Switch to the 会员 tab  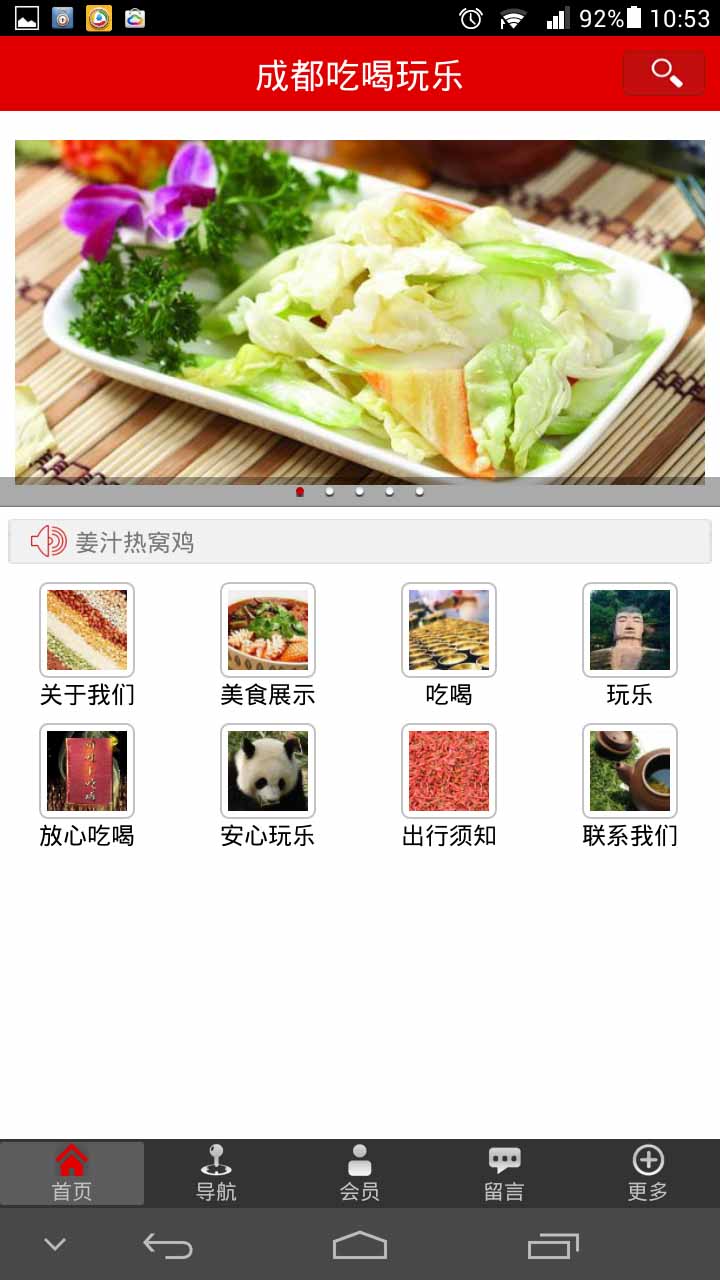point(360,1174)
